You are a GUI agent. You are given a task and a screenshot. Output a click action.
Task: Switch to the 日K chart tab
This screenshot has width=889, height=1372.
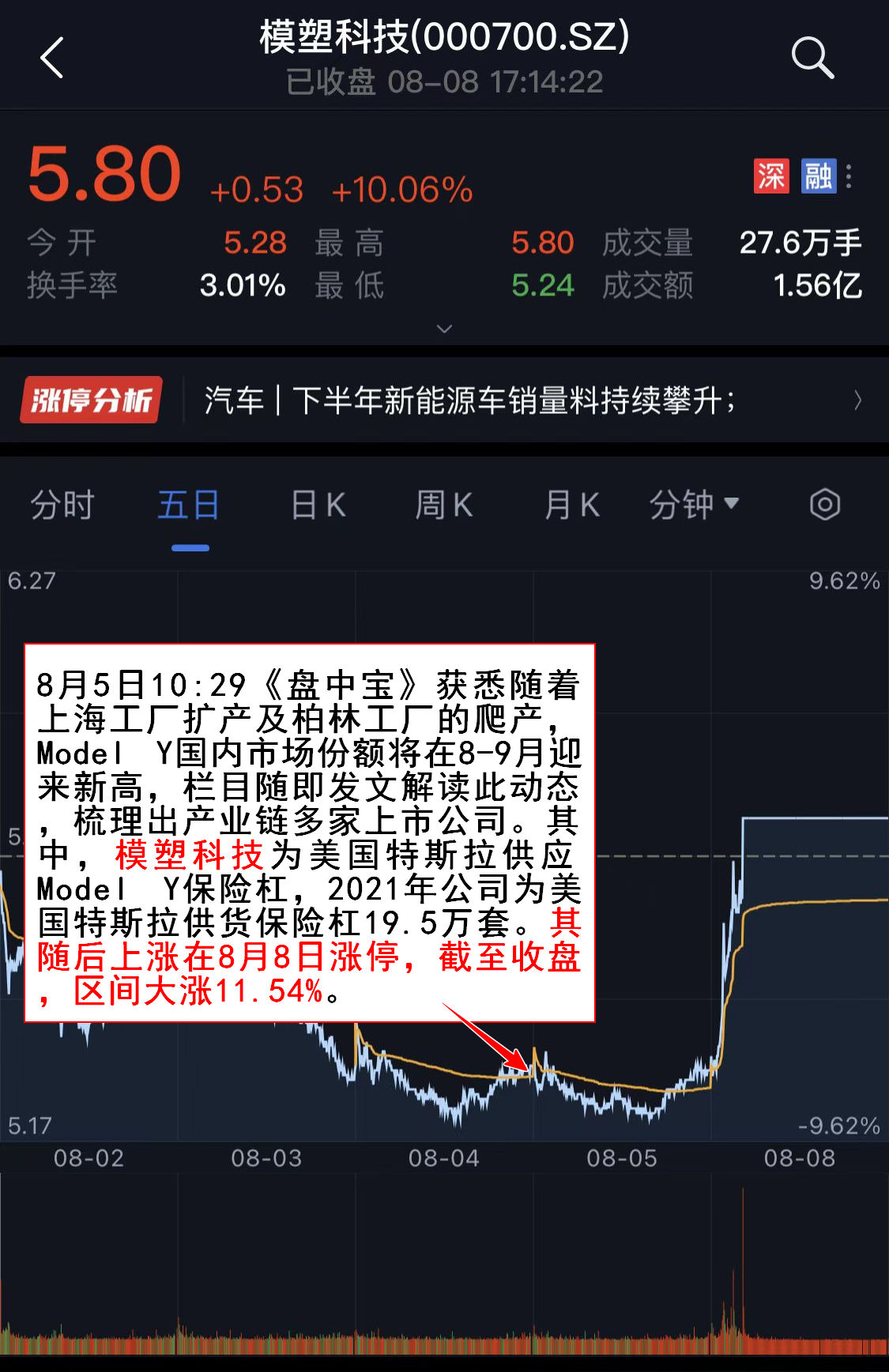318,505
